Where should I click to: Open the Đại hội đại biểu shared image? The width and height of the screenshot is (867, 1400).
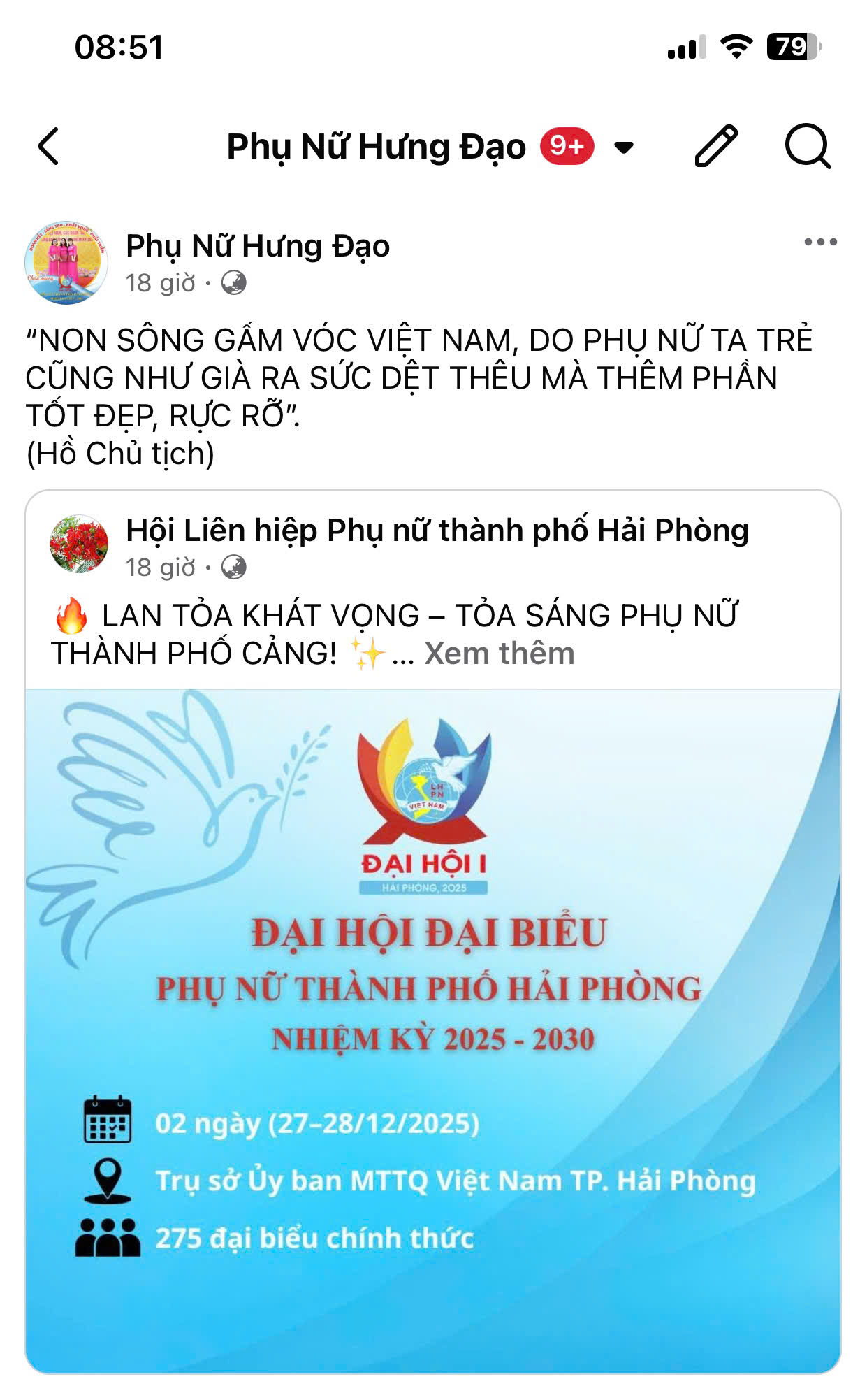point(433,1030)
